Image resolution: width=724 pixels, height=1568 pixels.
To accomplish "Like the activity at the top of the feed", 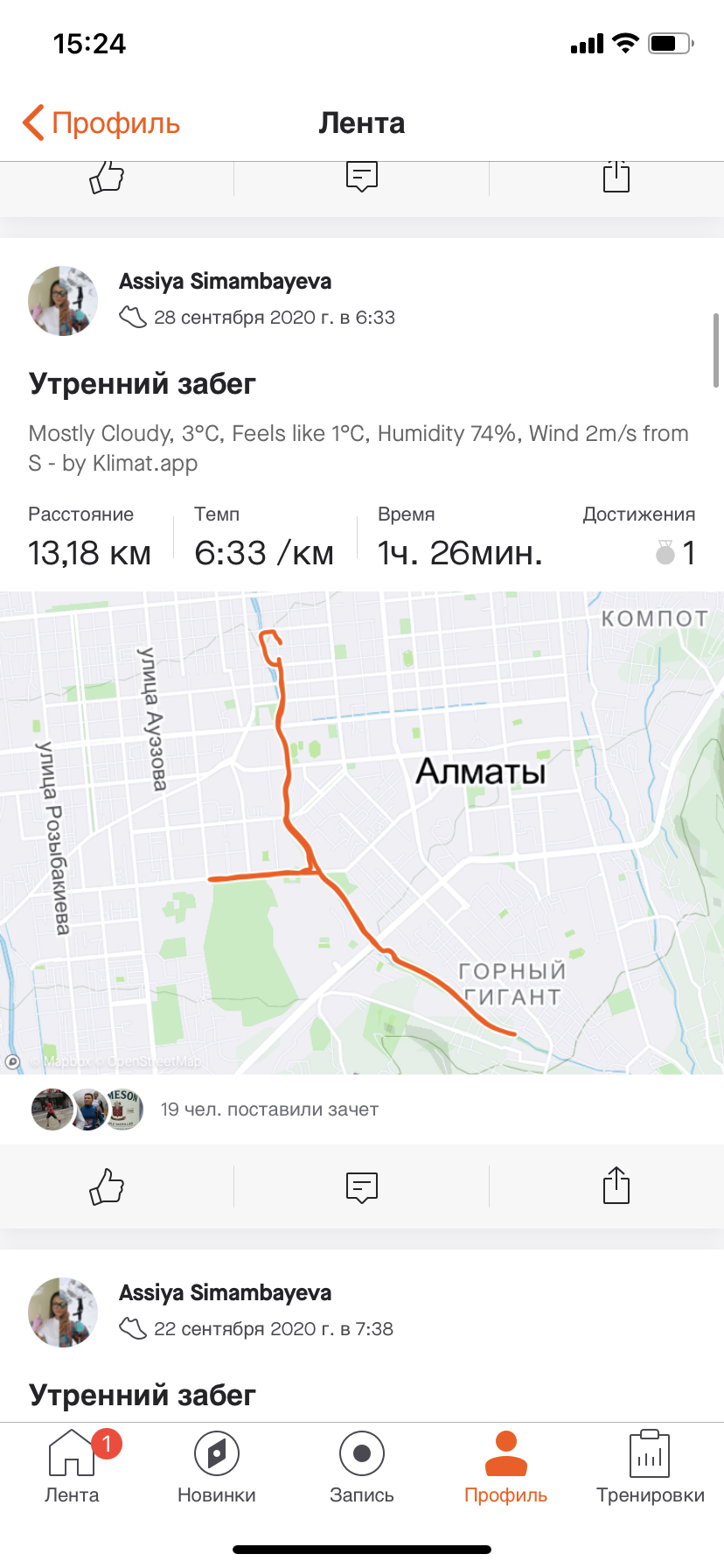I will point(108,178).
